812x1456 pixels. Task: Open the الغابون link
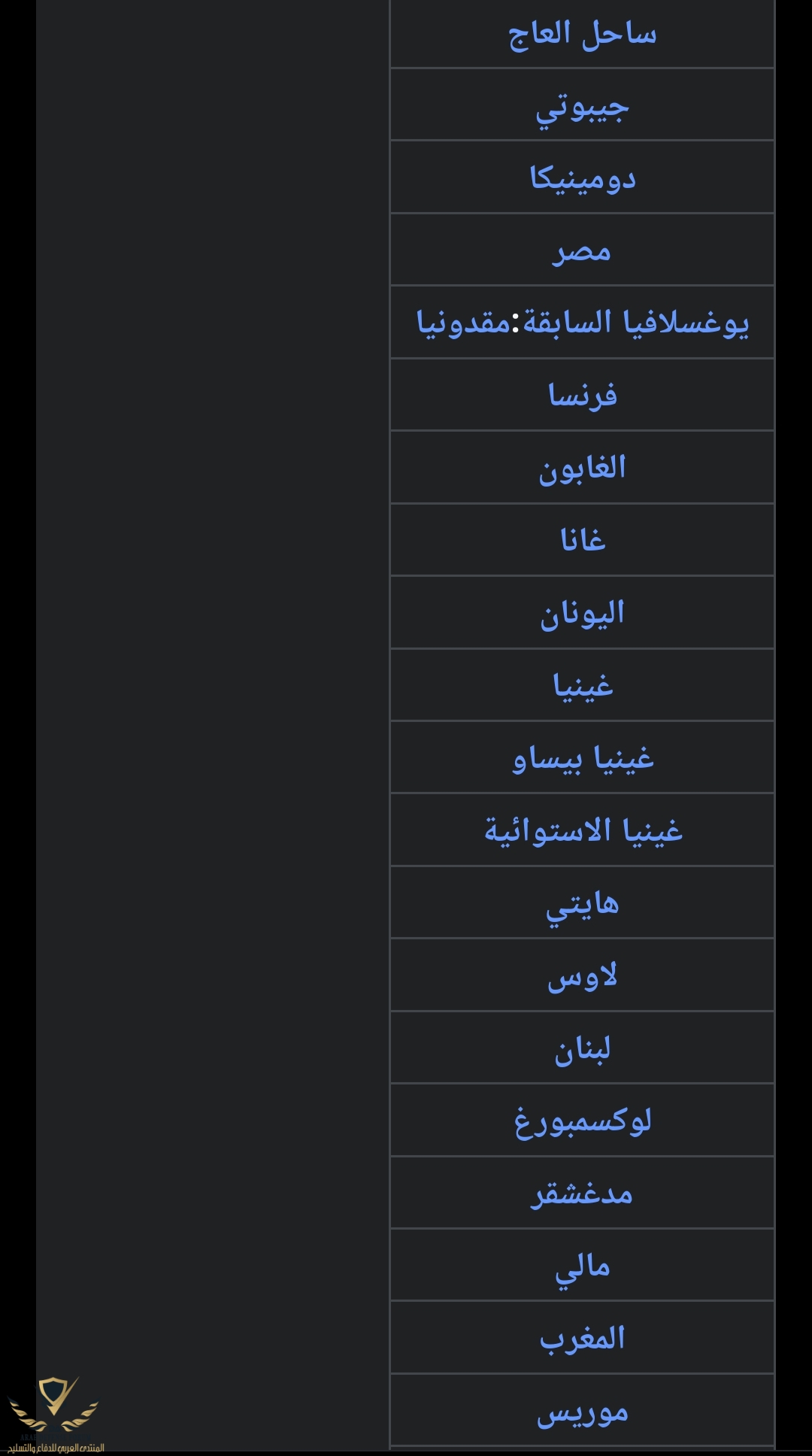582,468
